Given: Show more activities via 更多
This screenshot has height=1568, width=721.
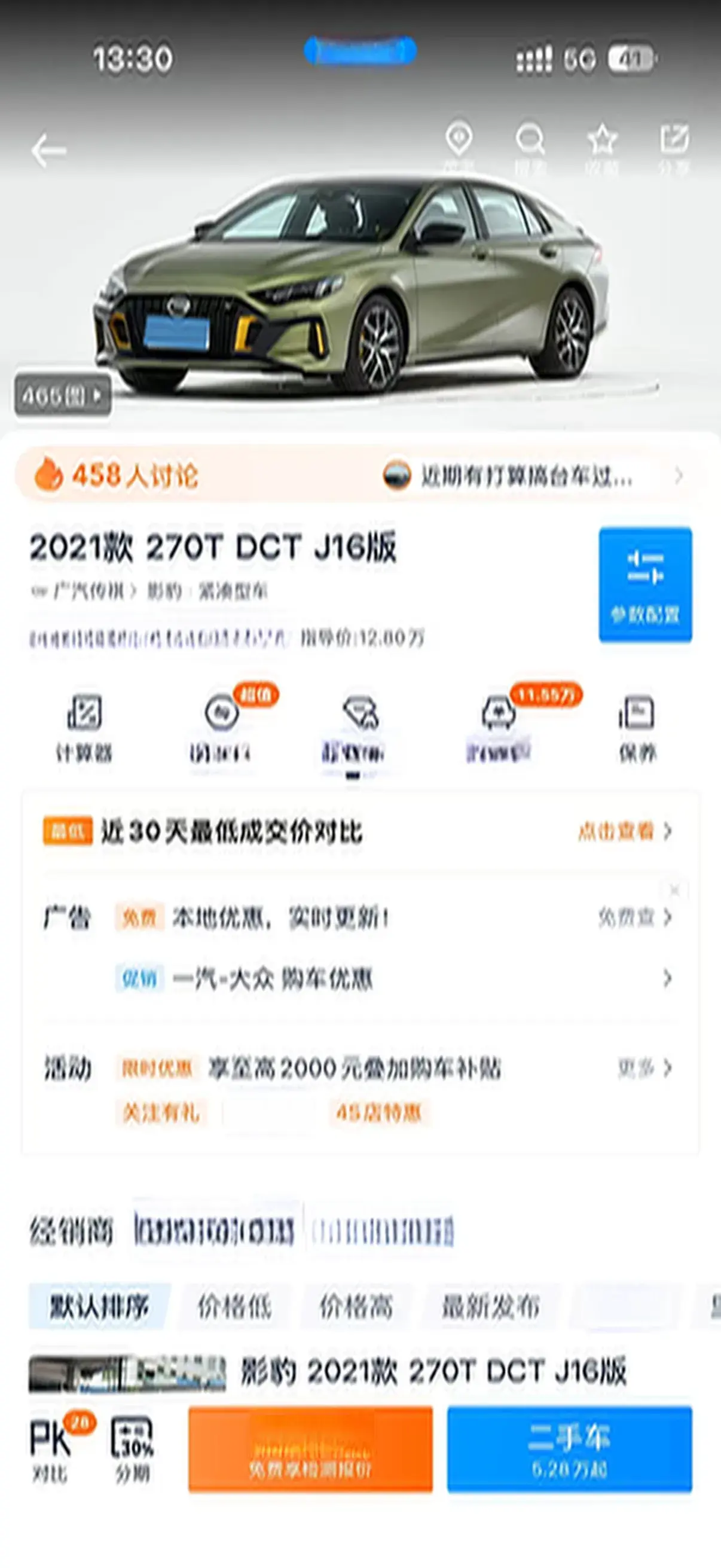Looking at the screenshot, I should click(x=644, y=1067).
